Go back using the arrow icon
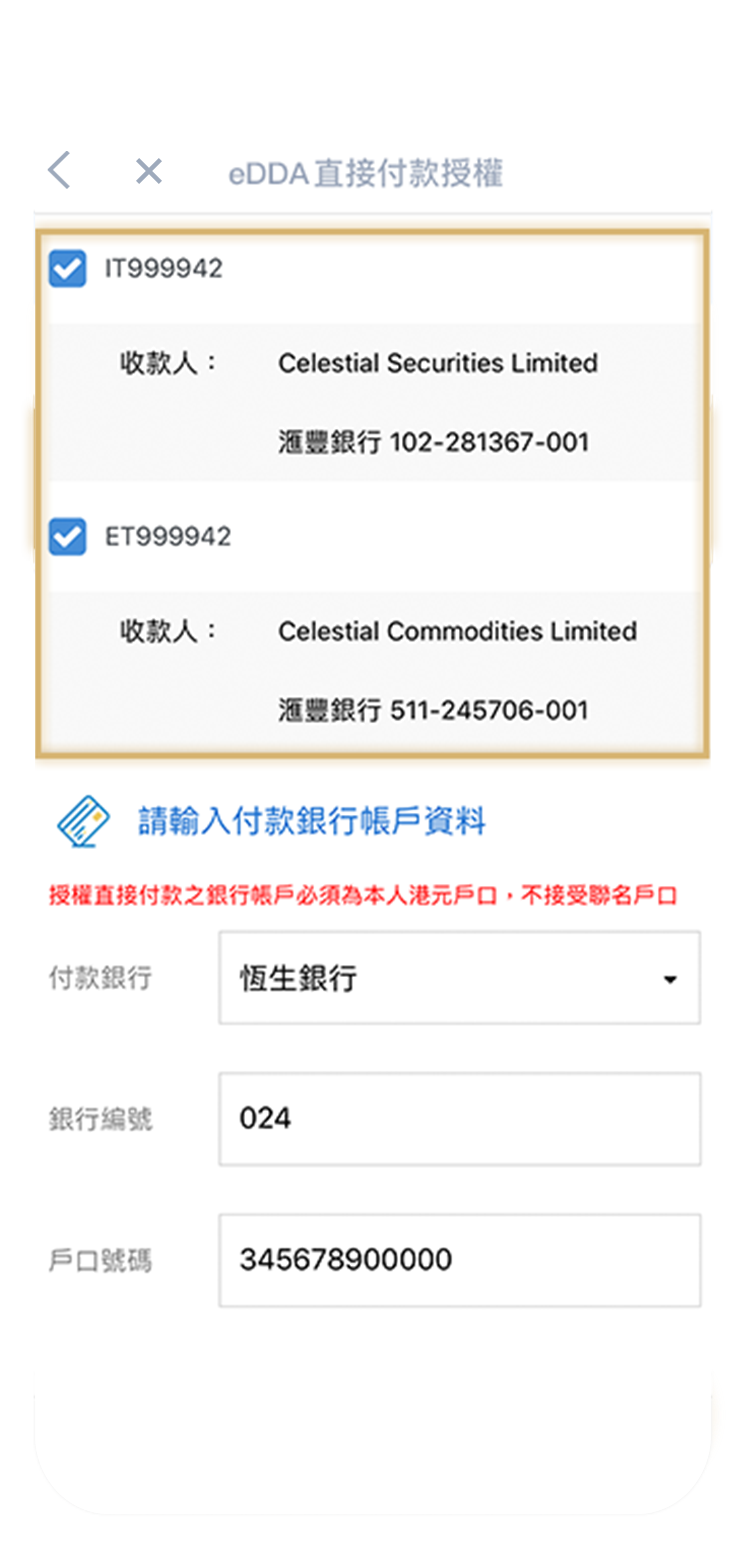 (x=60, y=172)
